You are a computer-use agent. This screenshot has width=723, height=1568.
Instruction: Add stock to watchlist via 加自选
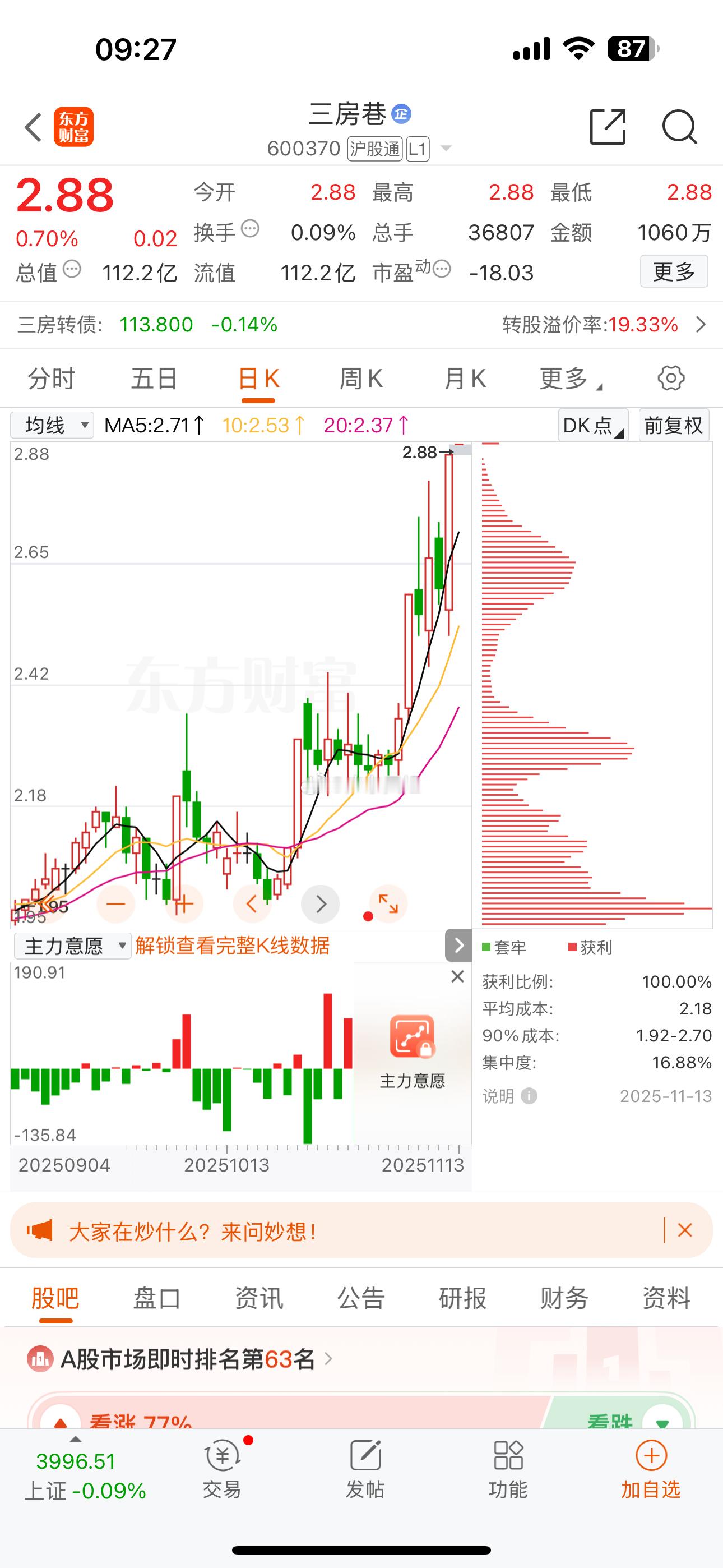click(651, 1473)
